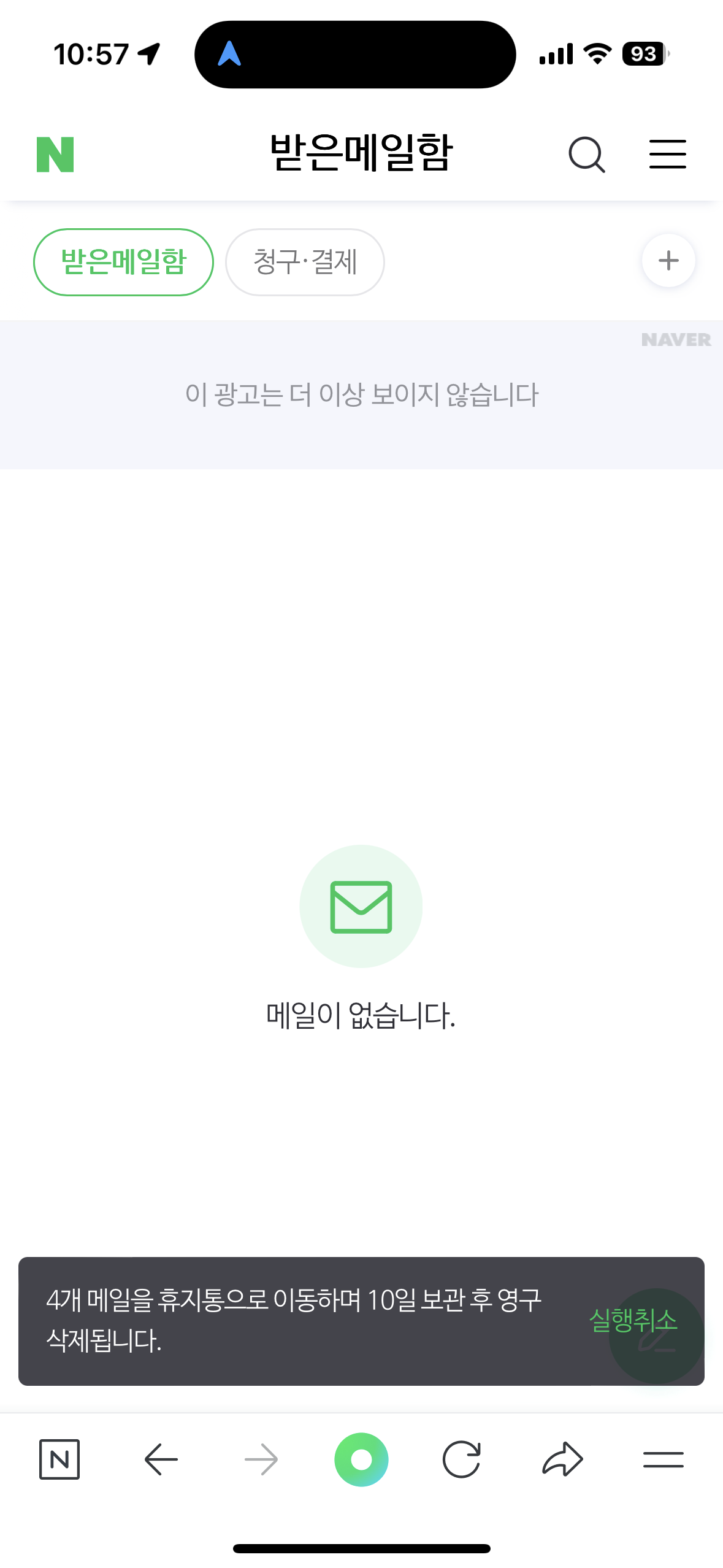Viewport: 723px width, 1568px height.
Task: Share this page
Action: (562, 1459)
